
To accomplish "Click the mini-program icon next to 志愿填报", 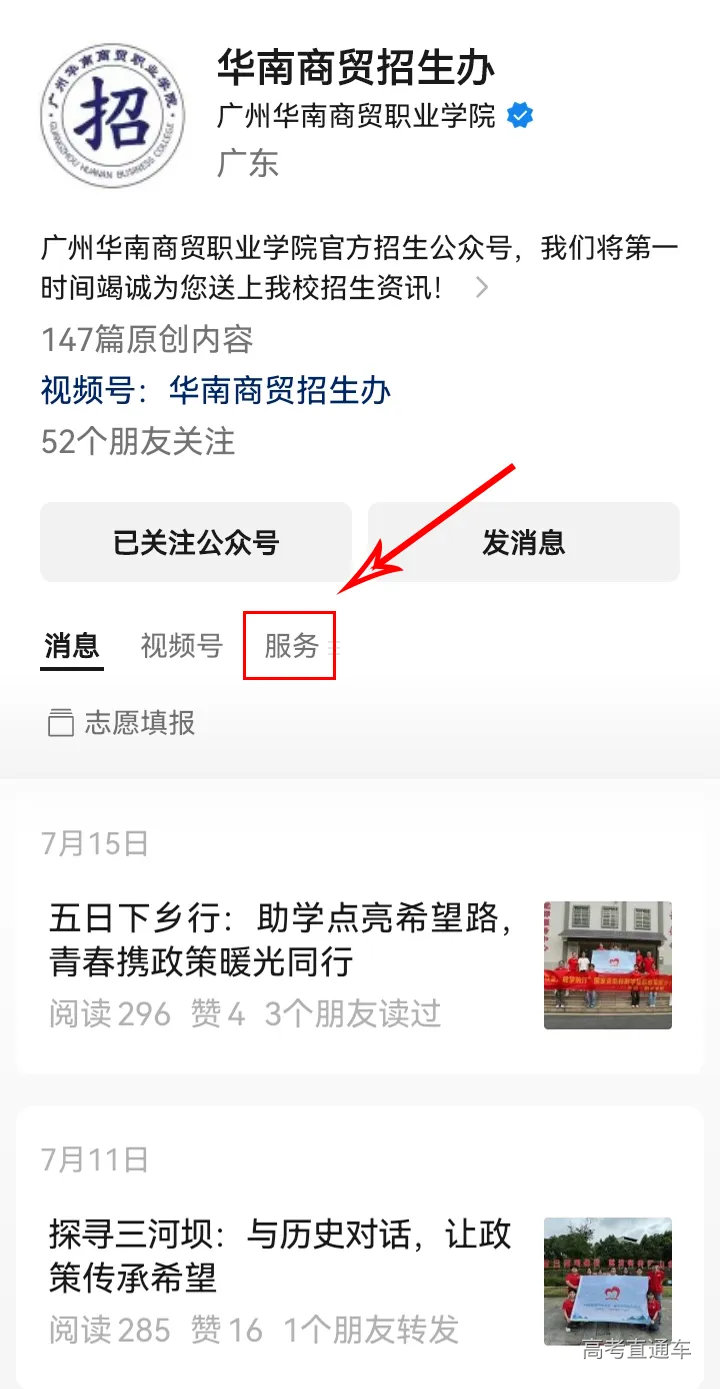I will 63,722.
